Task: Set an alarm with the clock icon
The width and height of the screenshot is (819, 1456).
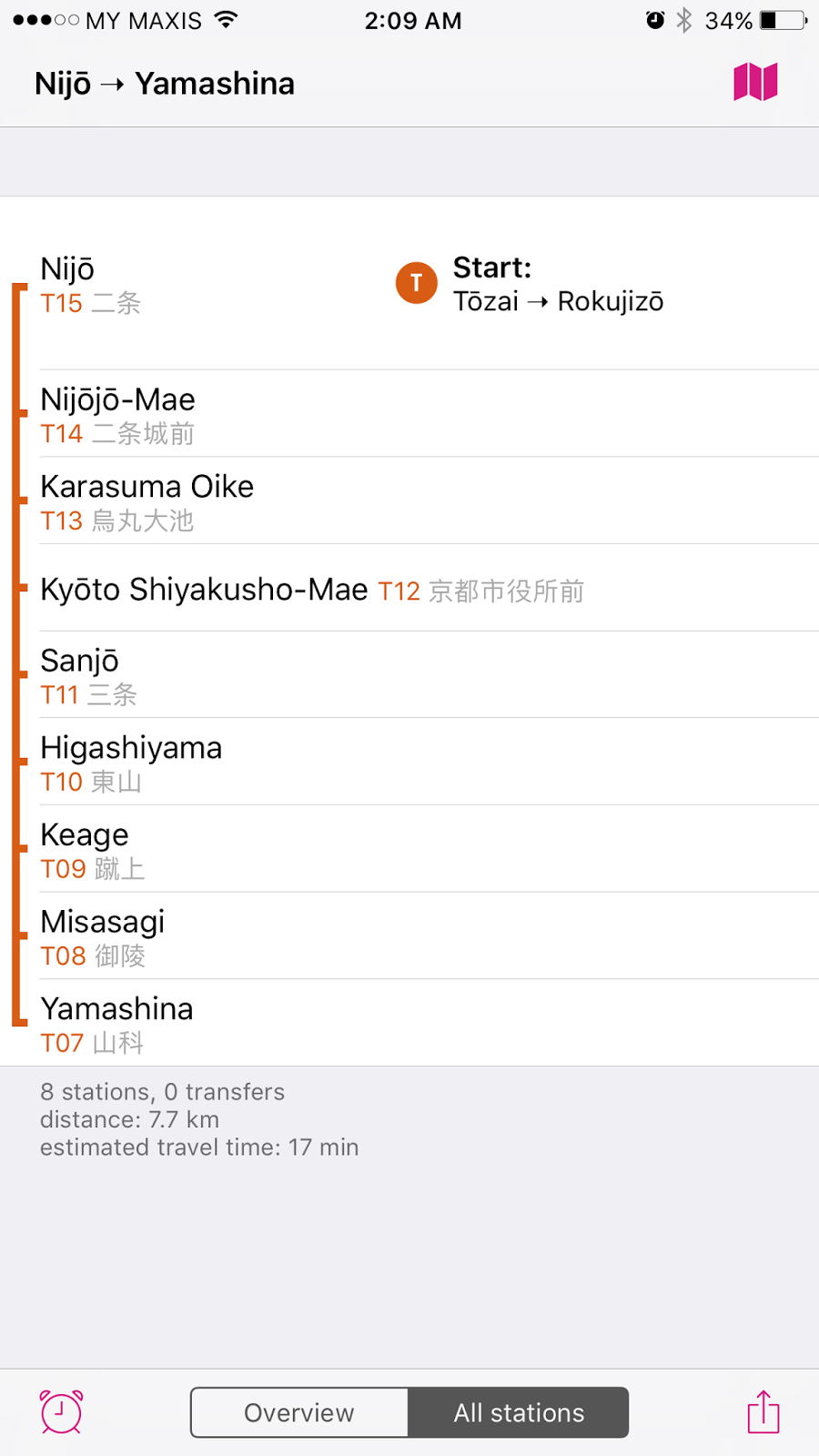Action: click(62, 1412)
